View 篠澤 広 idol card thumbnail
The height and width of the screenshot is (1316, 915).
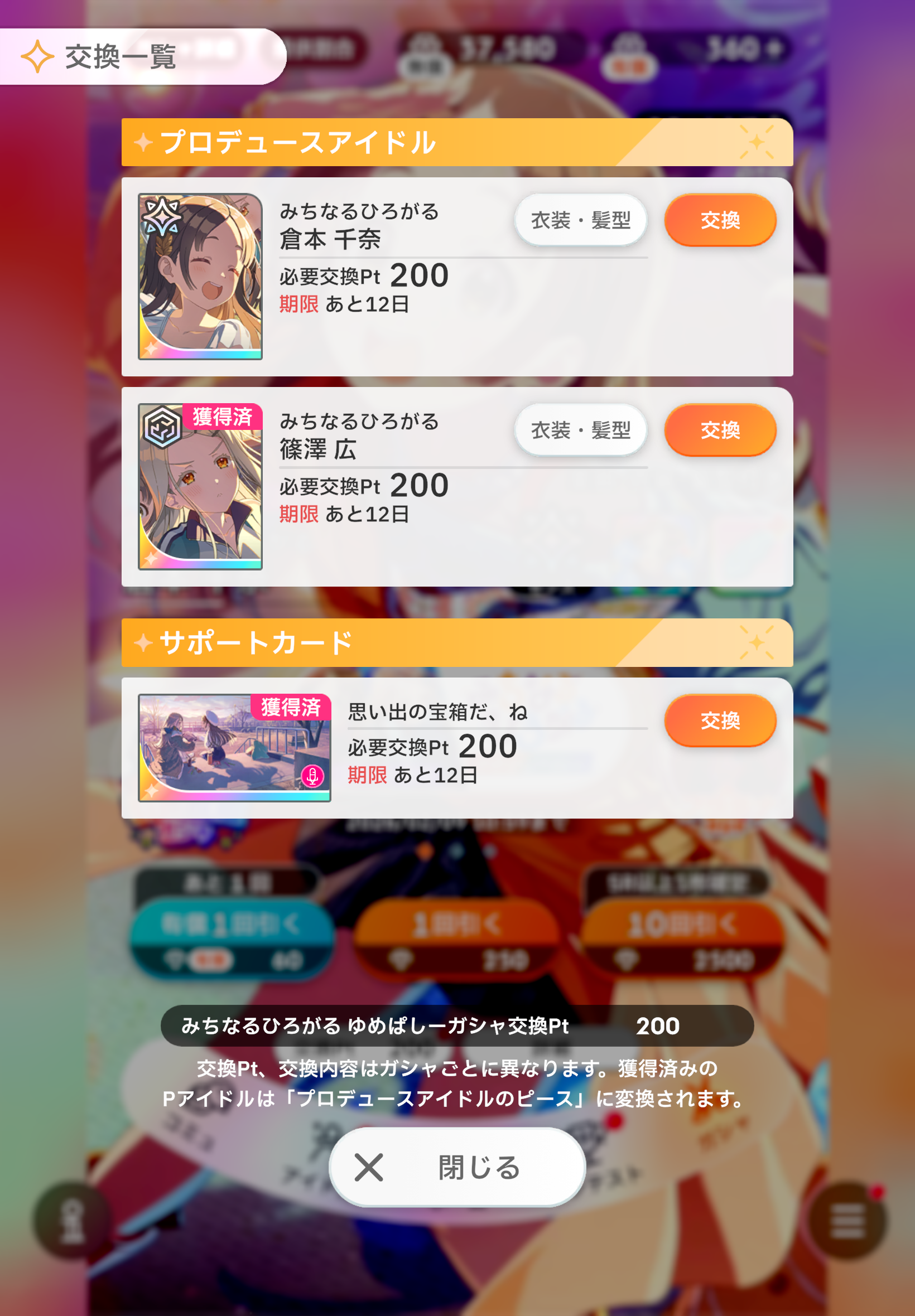pyautogui.click(x=200, y=487)
